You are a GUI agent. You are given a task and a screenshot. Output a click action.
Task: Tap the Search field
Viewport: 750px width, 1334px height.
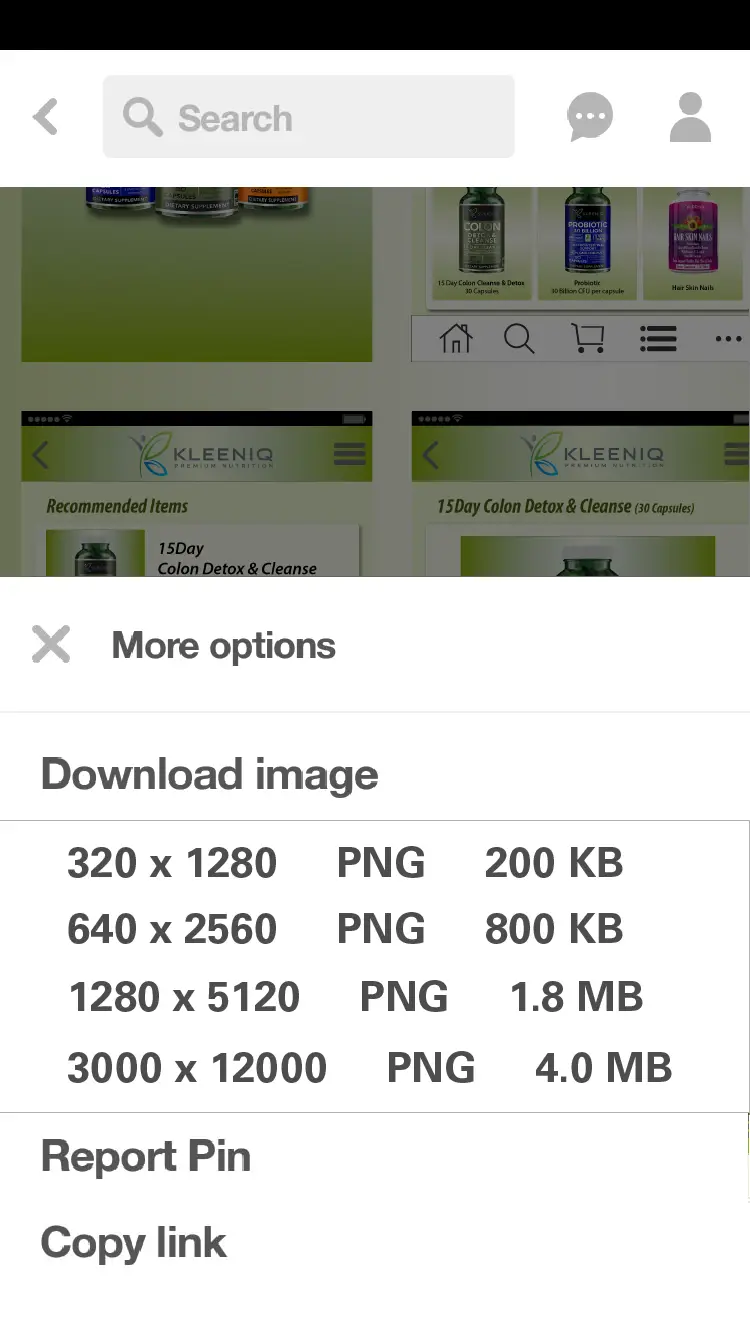[x=309, y=117]
